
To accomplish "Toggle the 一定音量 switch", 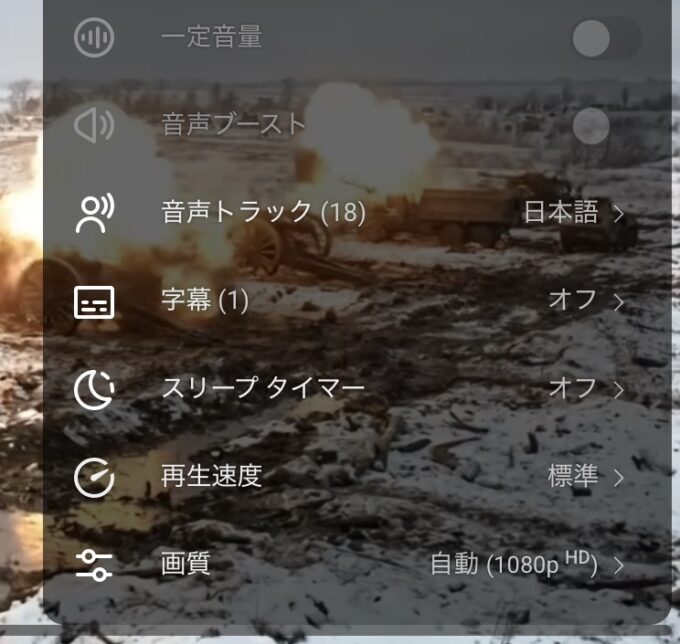I will (605, 40).
